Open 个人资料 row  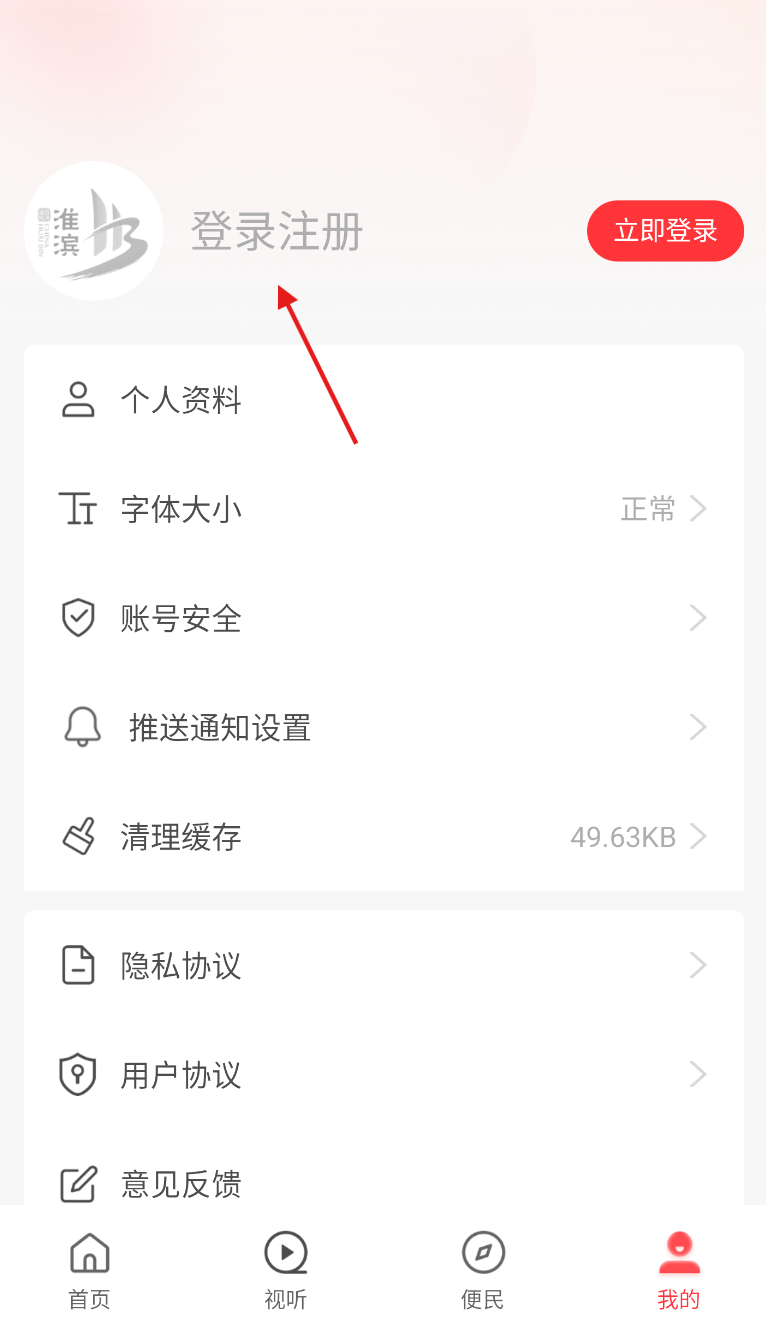(x=384, y=401)
